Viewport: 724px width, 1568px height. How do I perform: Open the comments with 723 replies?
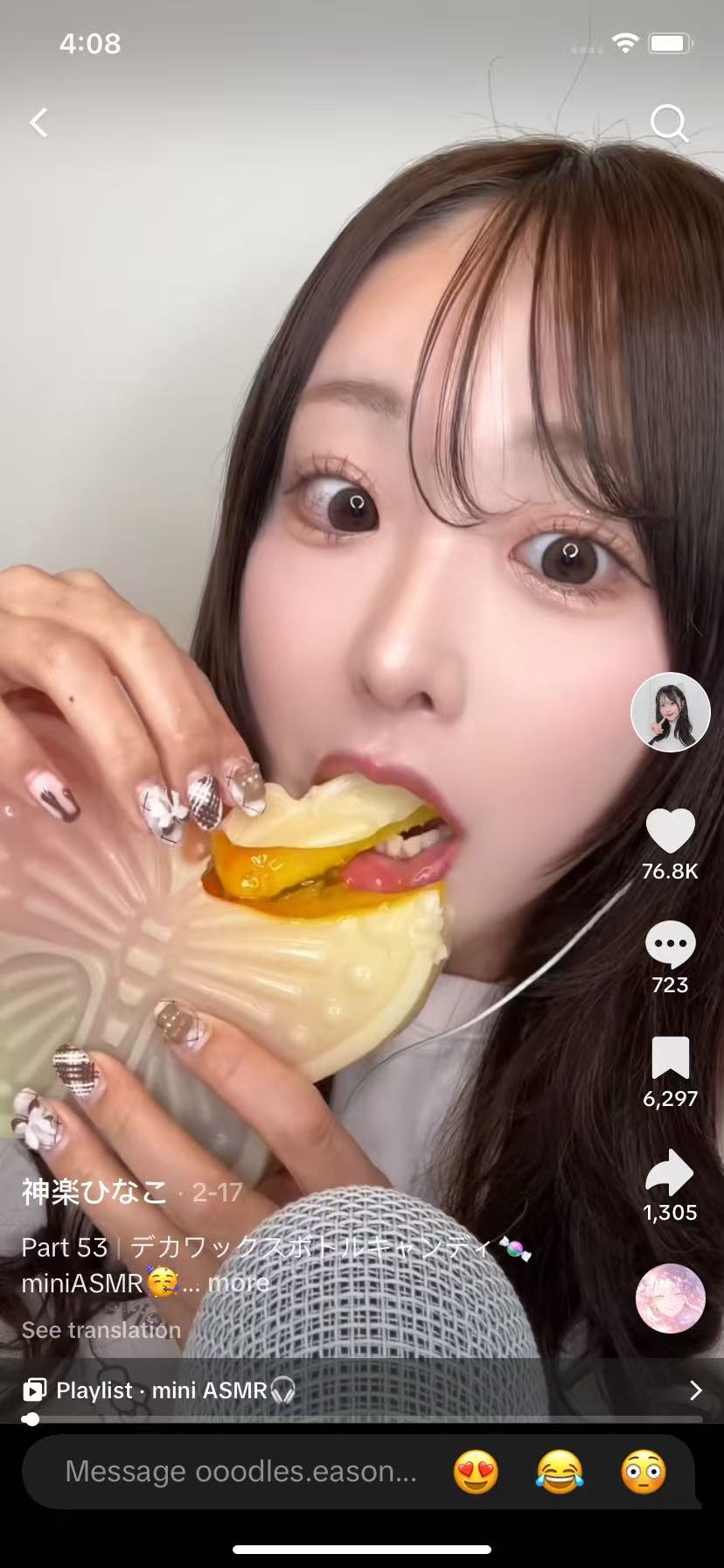pyautogui.click(x=670, y=946)
